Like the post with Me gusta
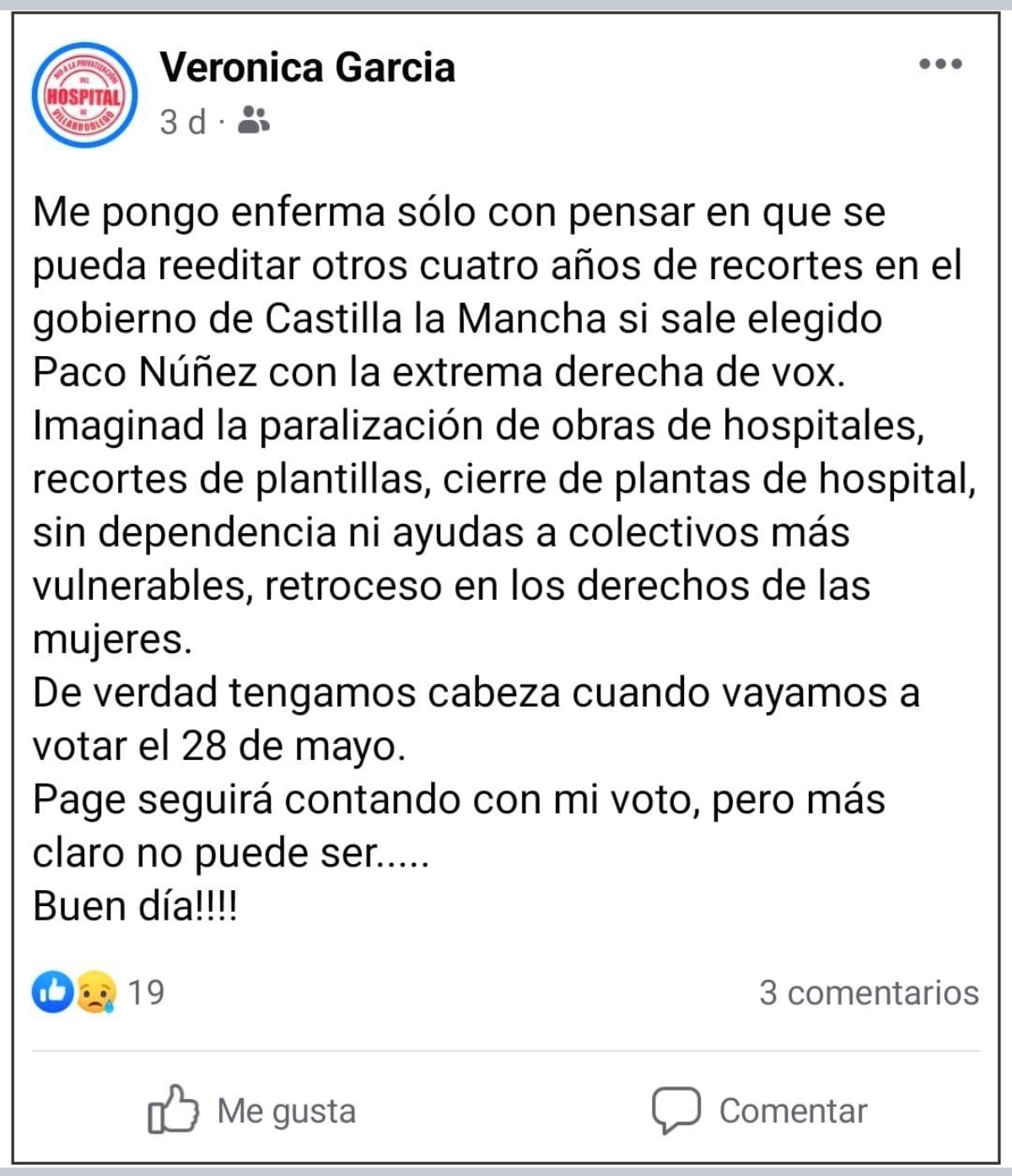The width and height of the screenshot is (1012, 1176). [x=252, y=1110]
